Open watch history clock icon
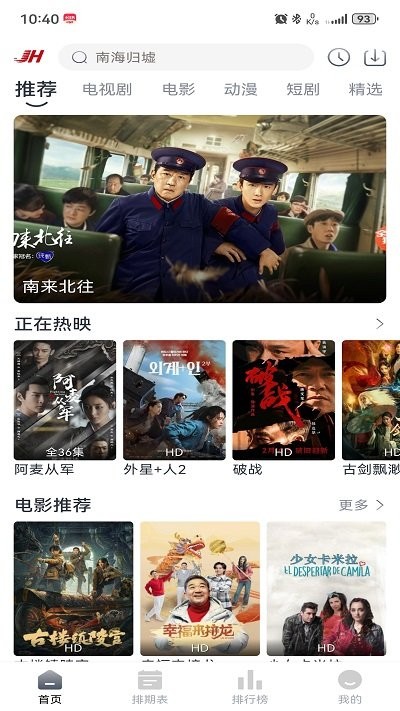Viewport: 400px width, 711px height. (x=339, y=57)
